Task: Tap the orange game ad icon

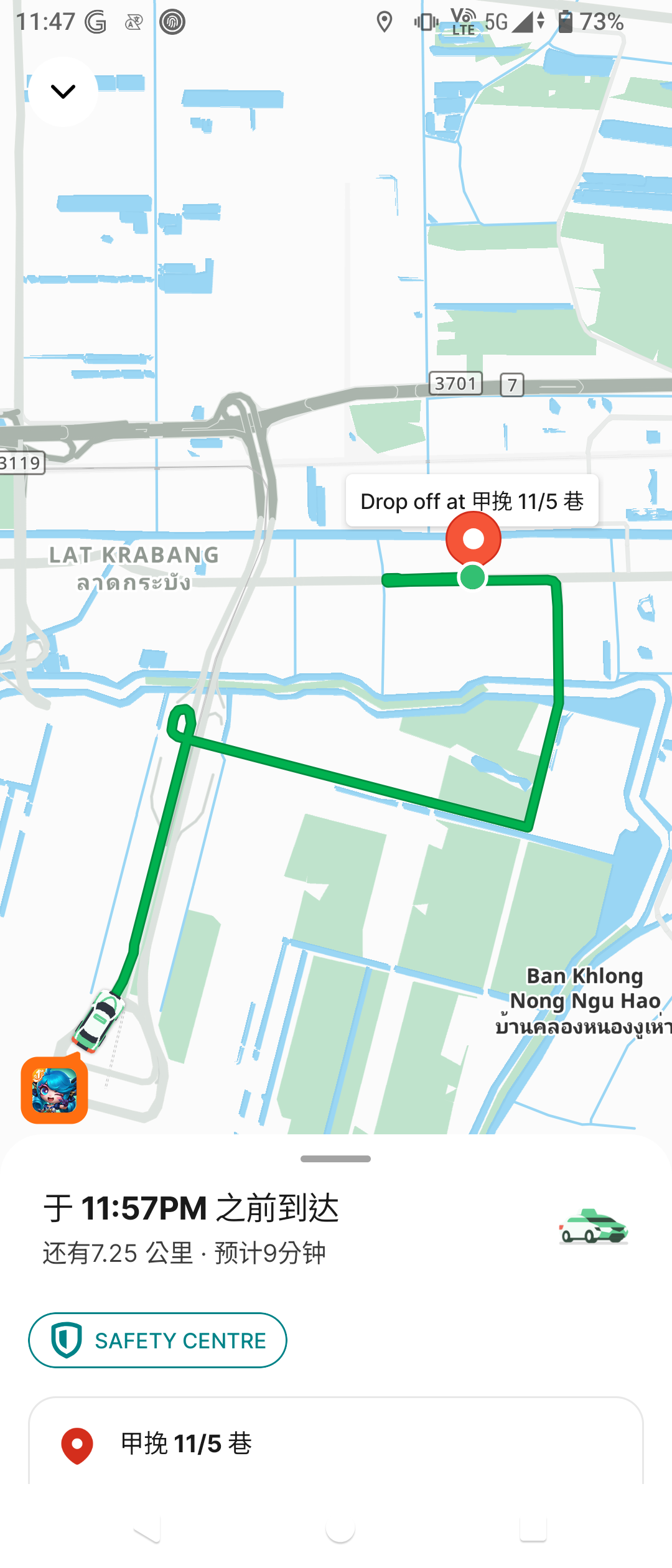Action: click(x=54, y=1089)
